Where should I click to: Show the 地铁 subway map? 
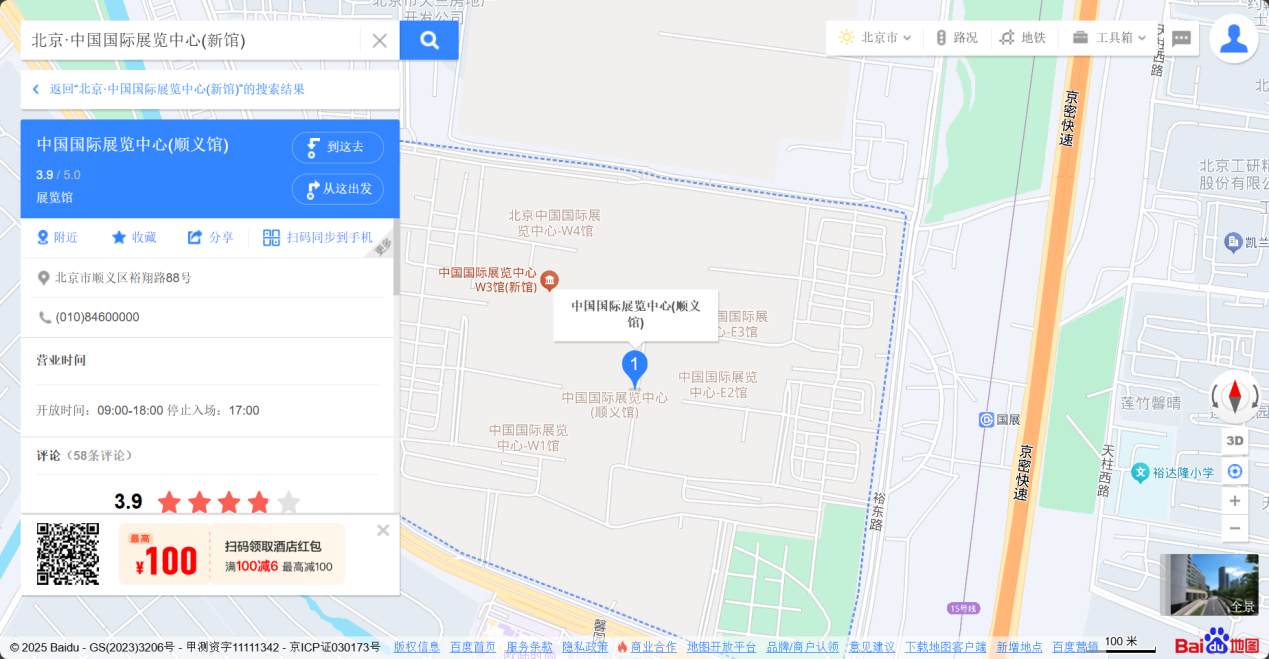[1022, 38]
